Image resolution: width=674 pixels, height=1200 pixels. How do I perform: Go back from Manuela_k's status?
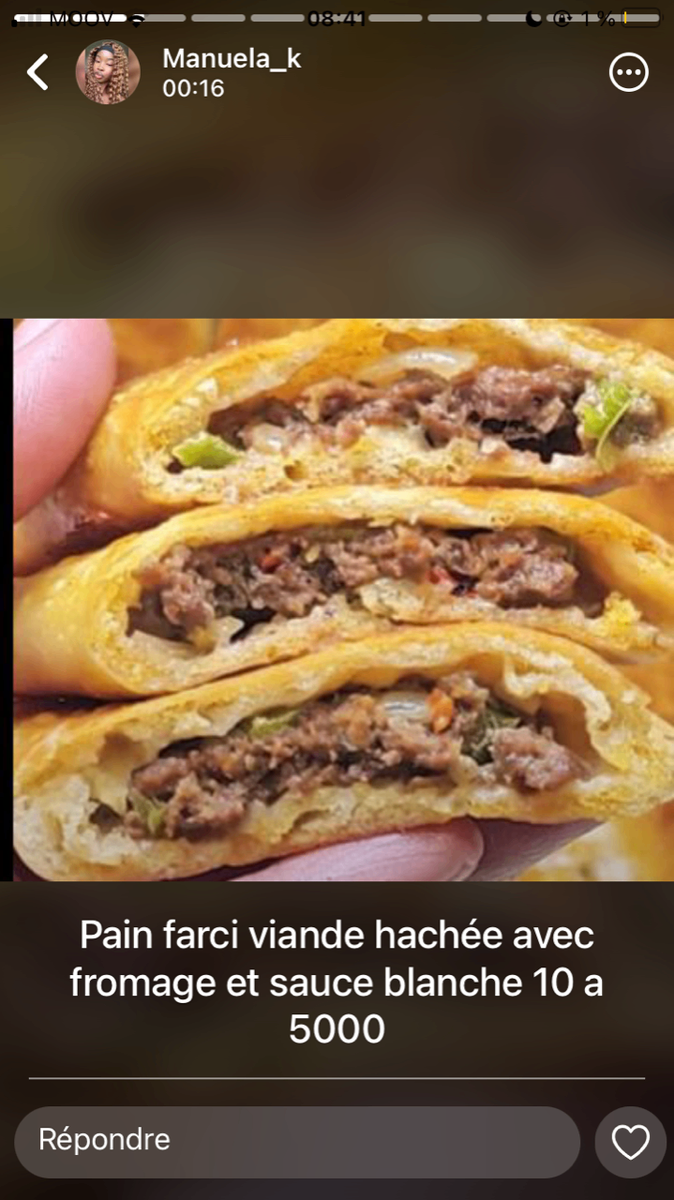coord(37,73)
